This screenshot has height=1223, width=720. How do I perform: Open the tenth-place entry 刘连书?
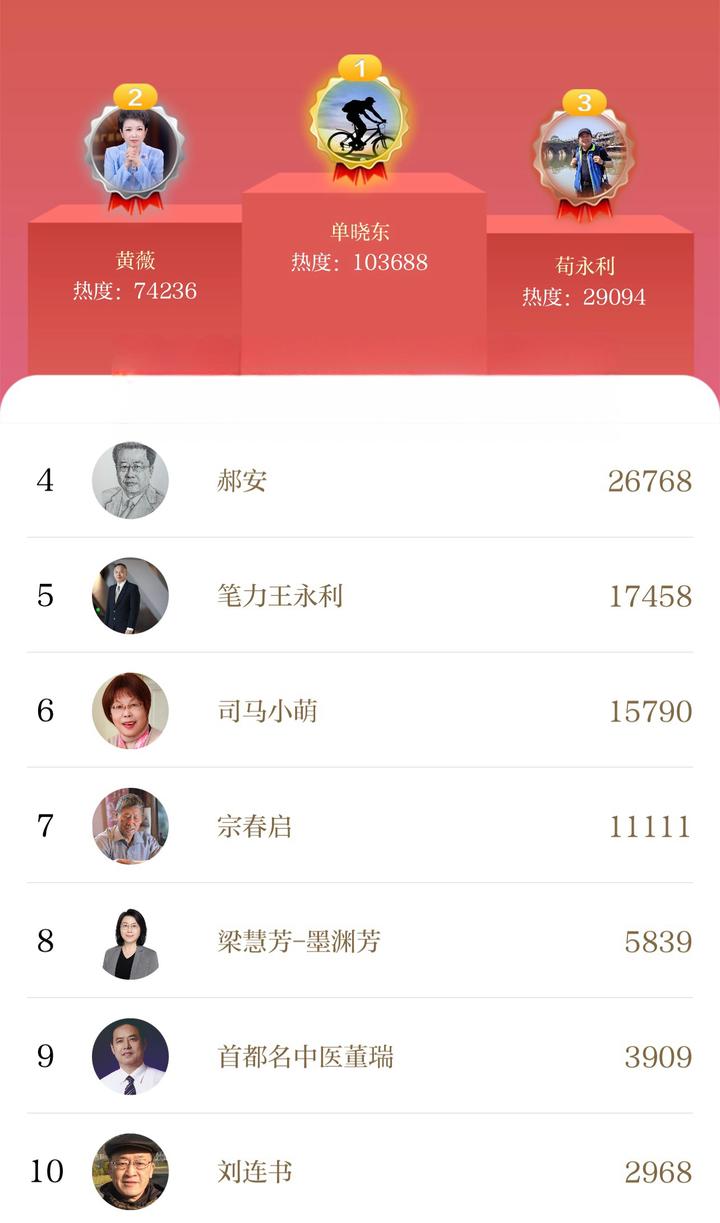(254, 1171)
